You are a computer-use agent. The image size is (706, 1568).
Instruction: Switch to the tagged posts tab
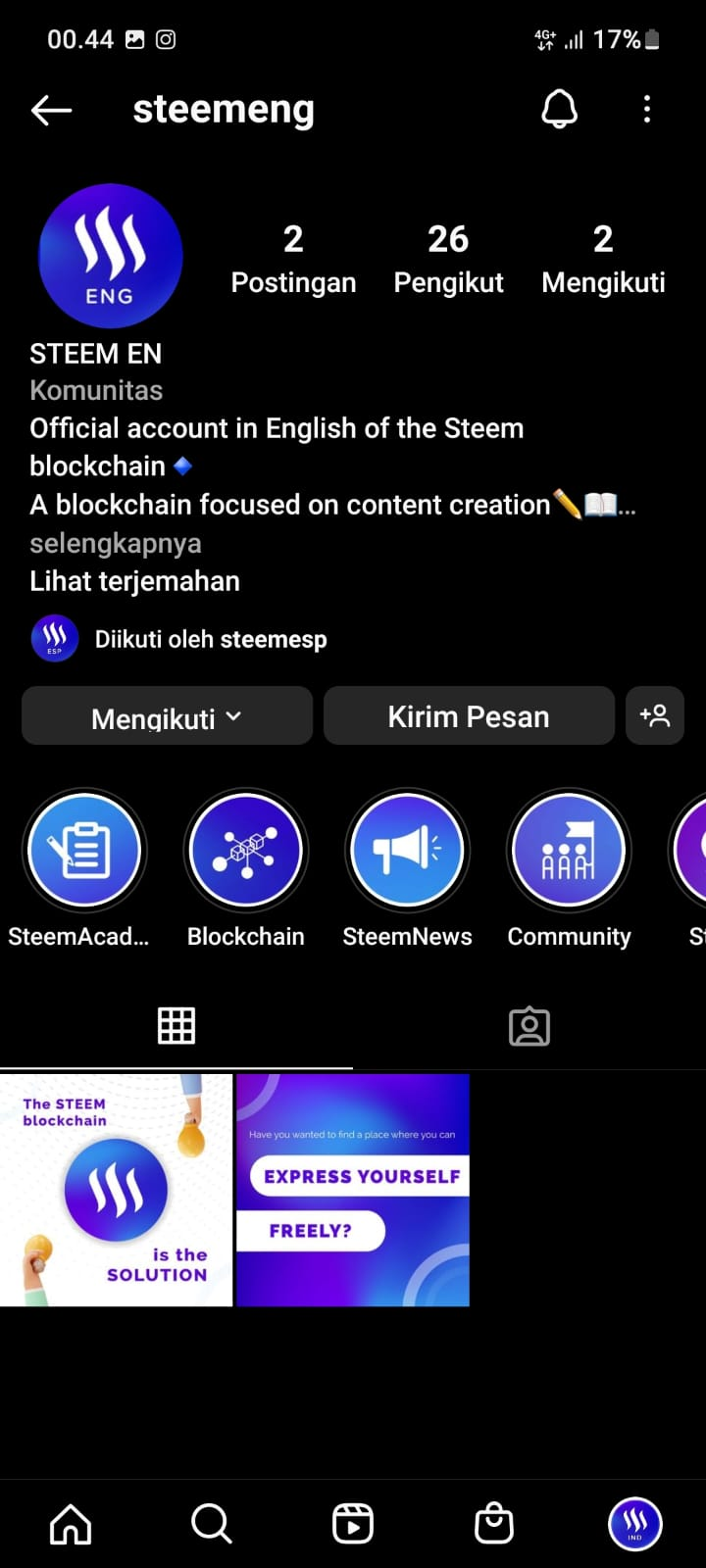click(x=529, y=1026)
